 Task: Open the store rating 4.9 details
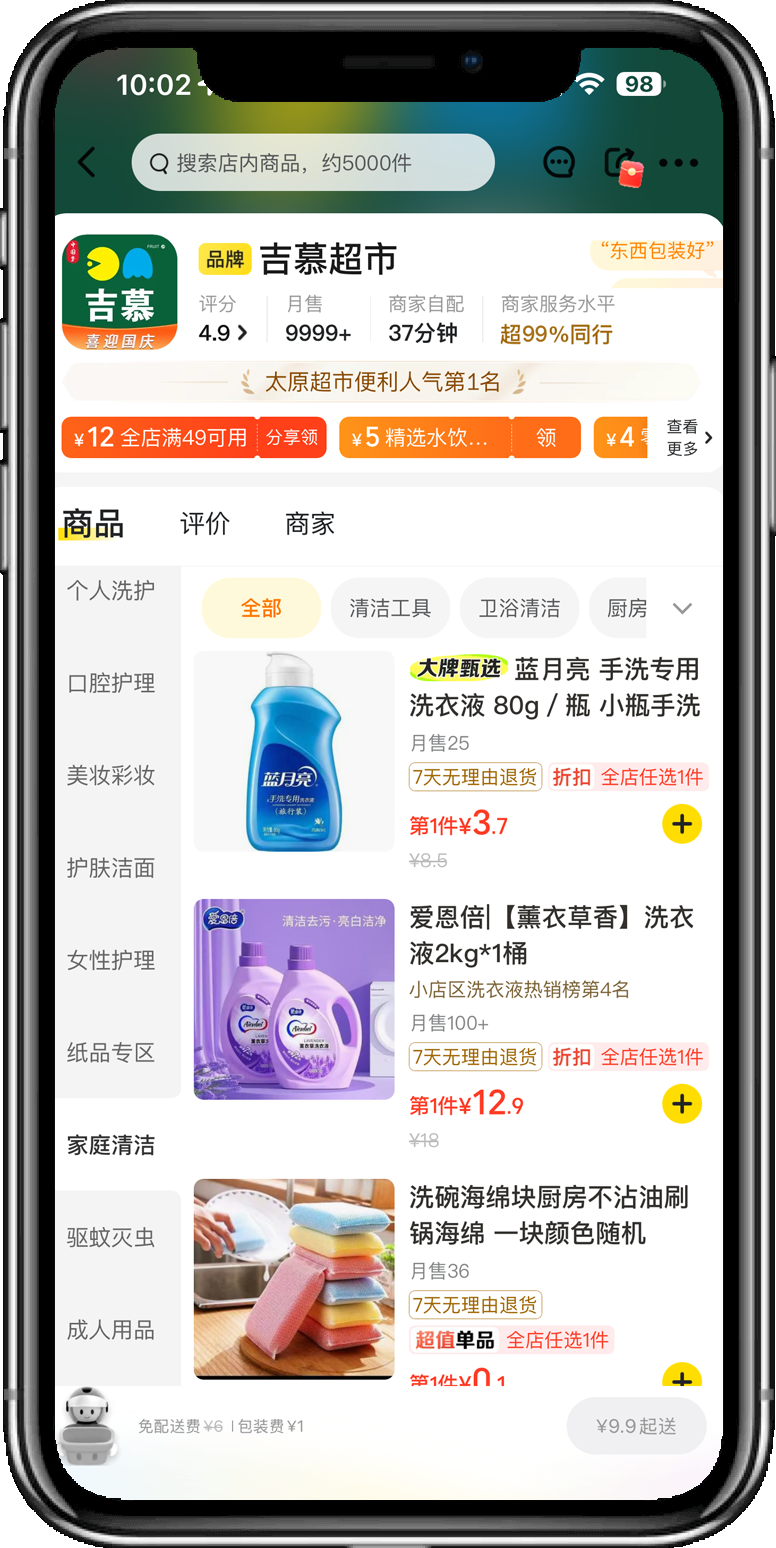click(222, 334)
